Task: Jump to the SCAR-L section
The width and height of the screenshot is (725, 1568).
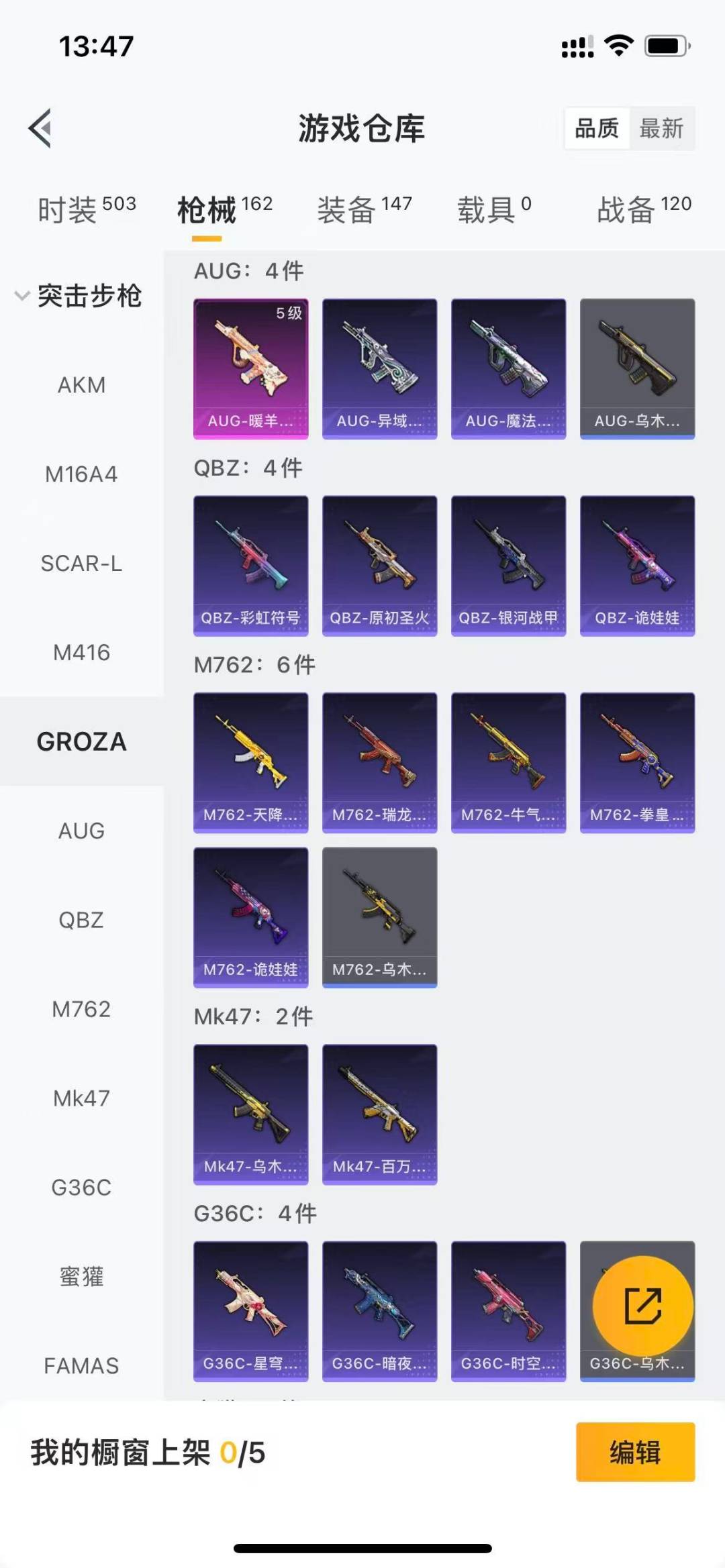Action: 81,564
